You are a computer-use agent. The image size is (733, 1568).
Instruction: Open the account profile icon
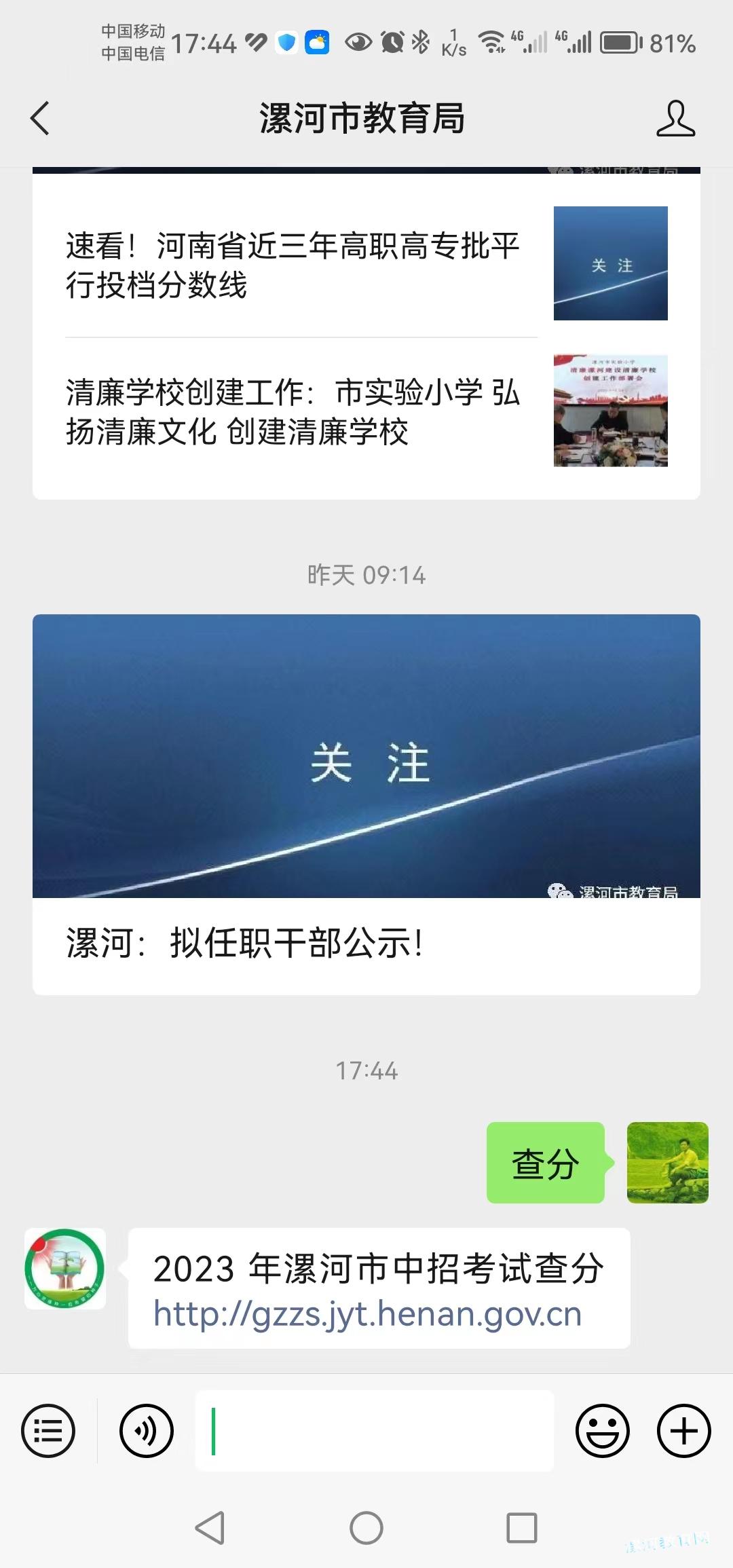click(x=675, y=119)
